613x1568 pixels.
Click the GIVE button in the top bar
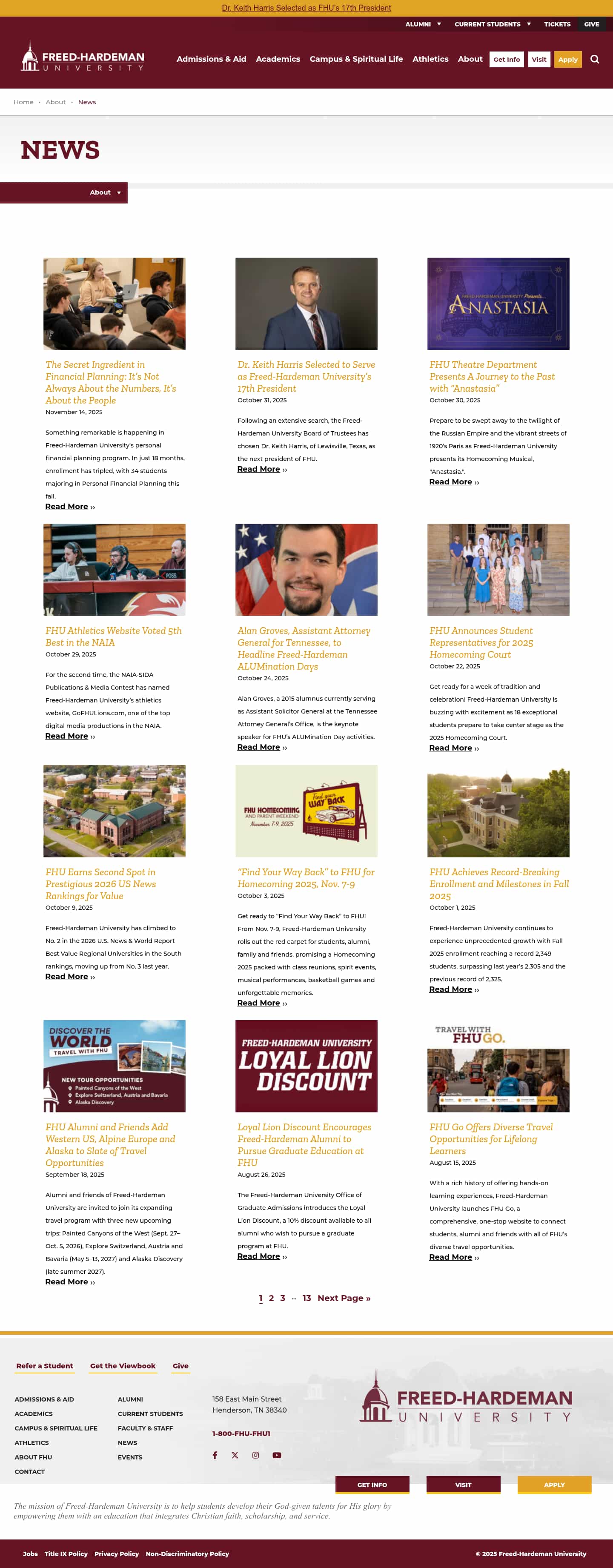591,24
